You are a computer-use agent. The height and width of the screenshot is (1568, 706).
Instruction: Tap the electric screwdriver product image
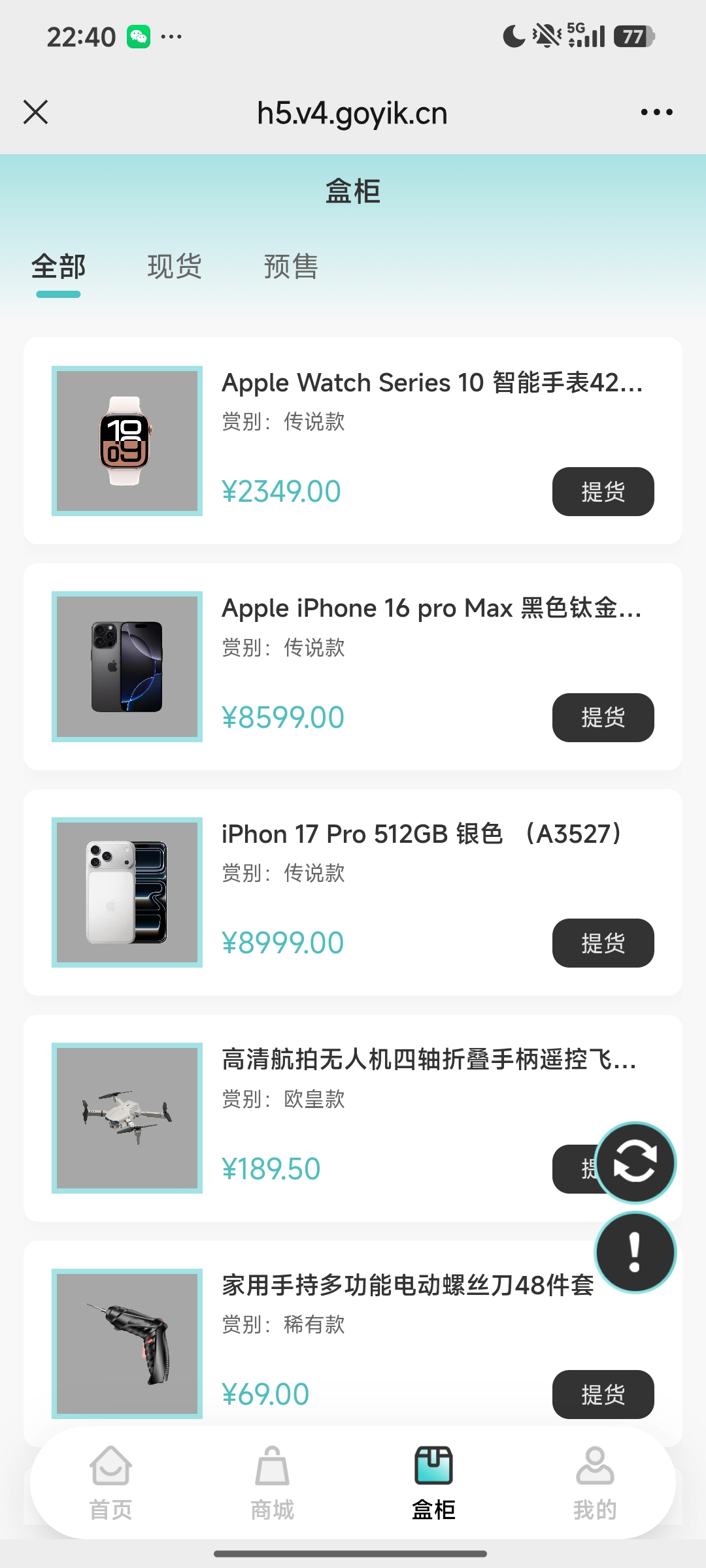coord(127,1345)
